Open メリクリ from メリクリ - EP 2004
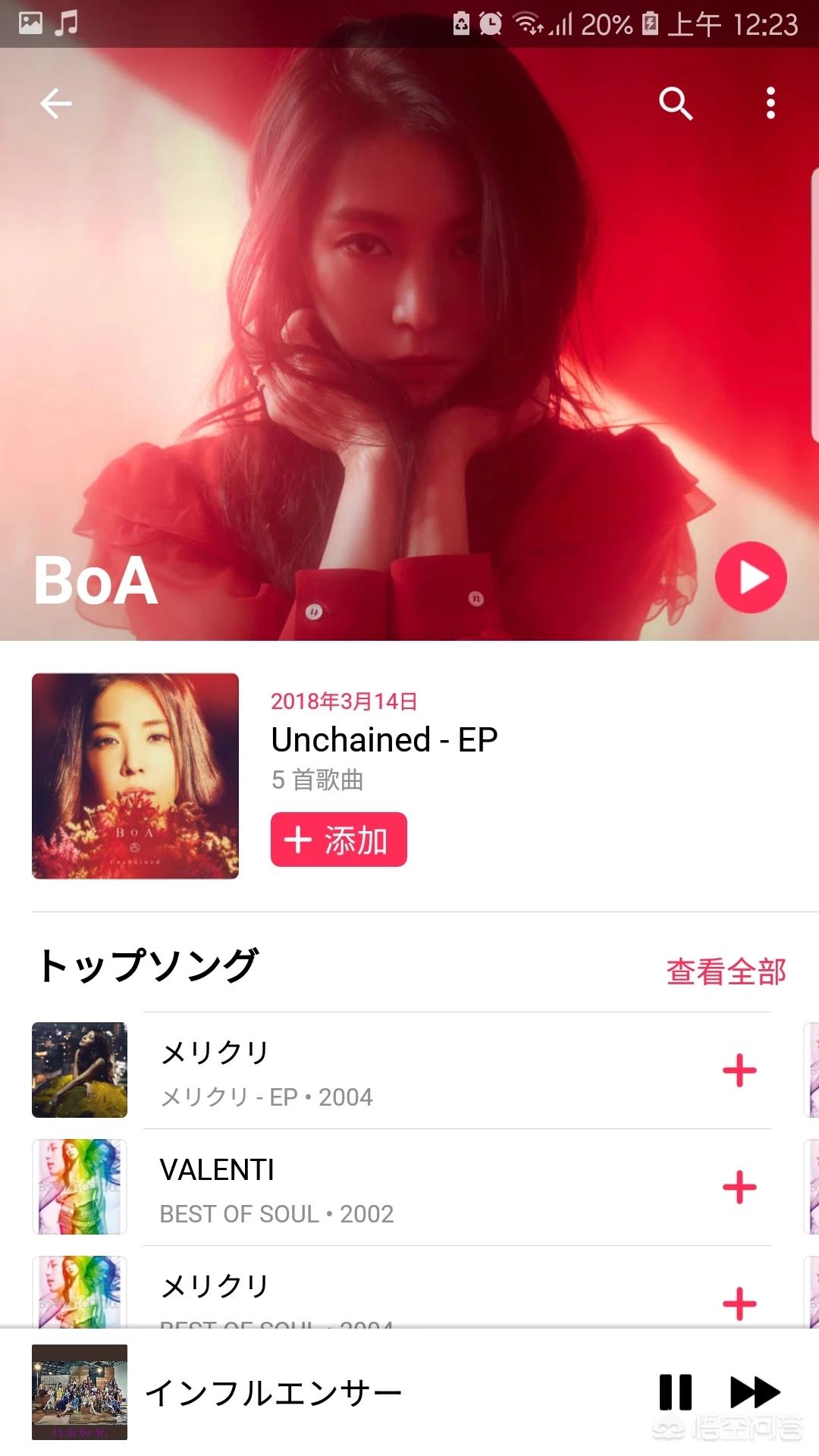 (x=379, y=1071)
